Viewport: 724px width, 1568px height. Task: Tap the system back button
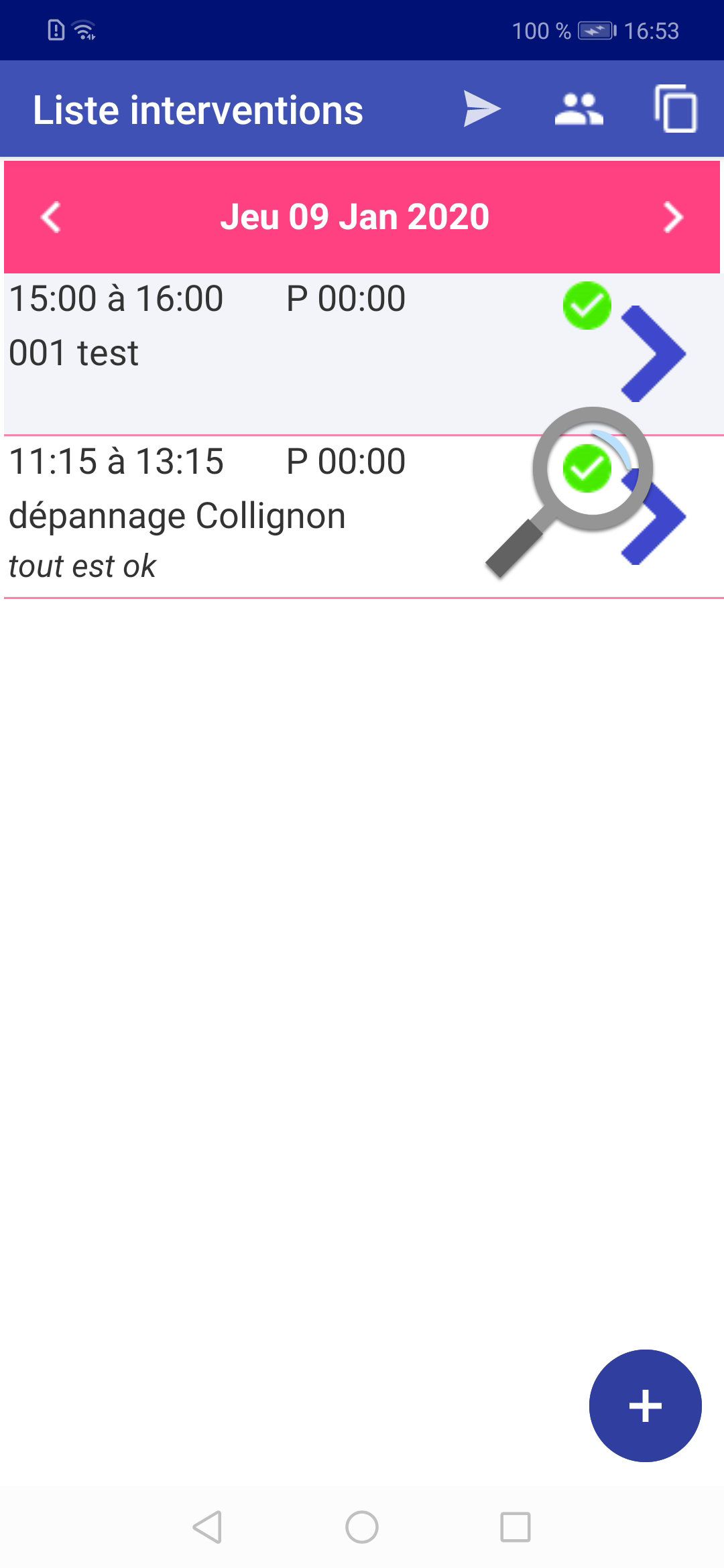[207, 1527]
